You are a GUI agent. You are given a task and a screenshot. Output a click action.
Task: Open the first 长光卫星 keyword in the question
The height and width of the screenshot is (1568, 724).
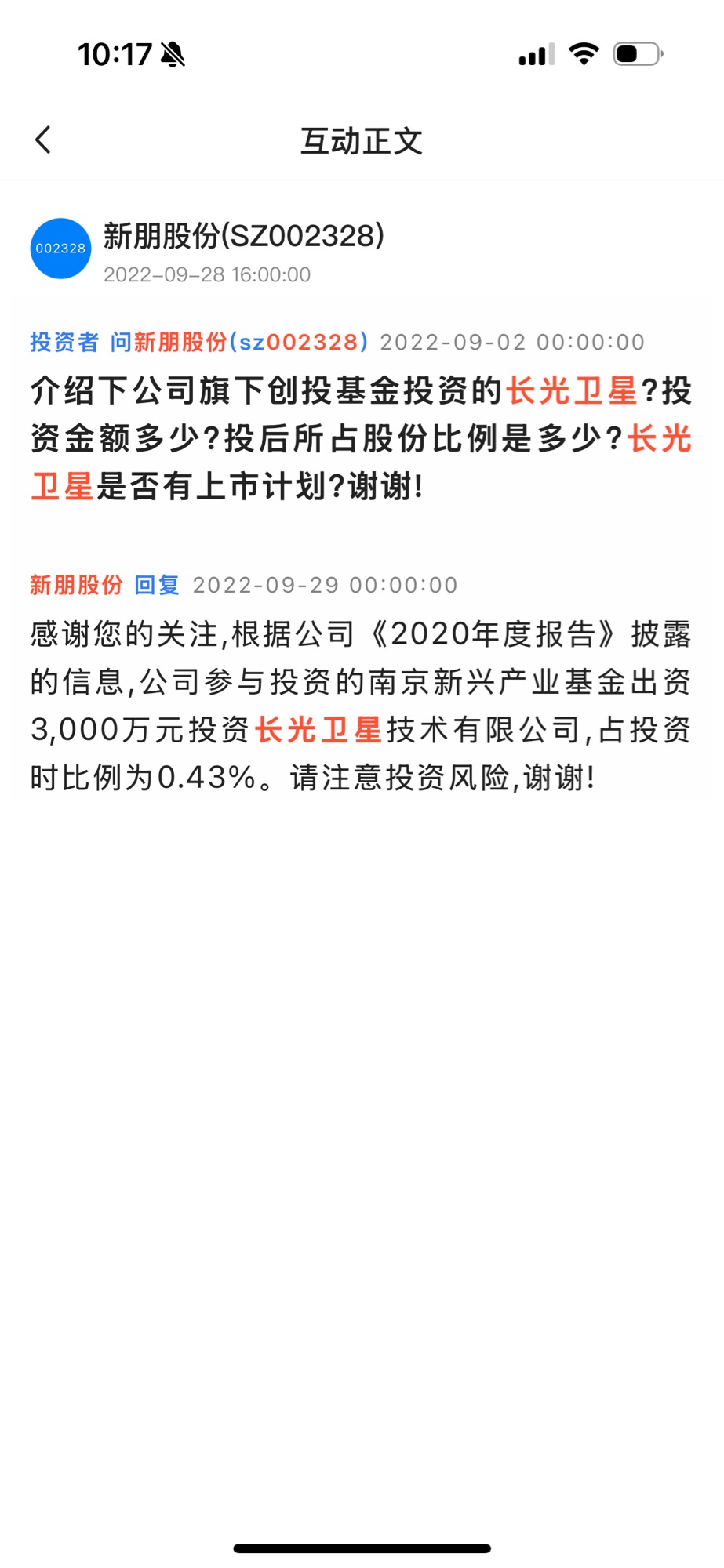(x=571, y=391)
